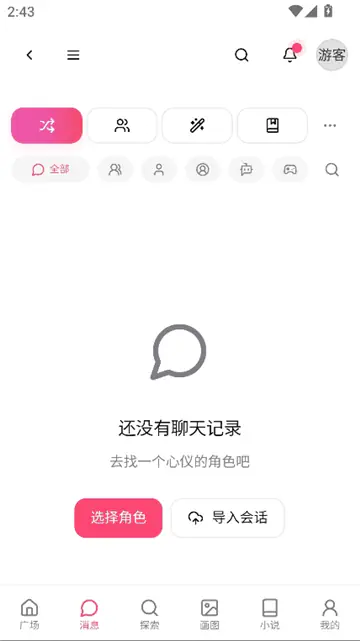Filter by the game controller chip
The width and height of the screenshot is (360, 641).
coord(290,169)
